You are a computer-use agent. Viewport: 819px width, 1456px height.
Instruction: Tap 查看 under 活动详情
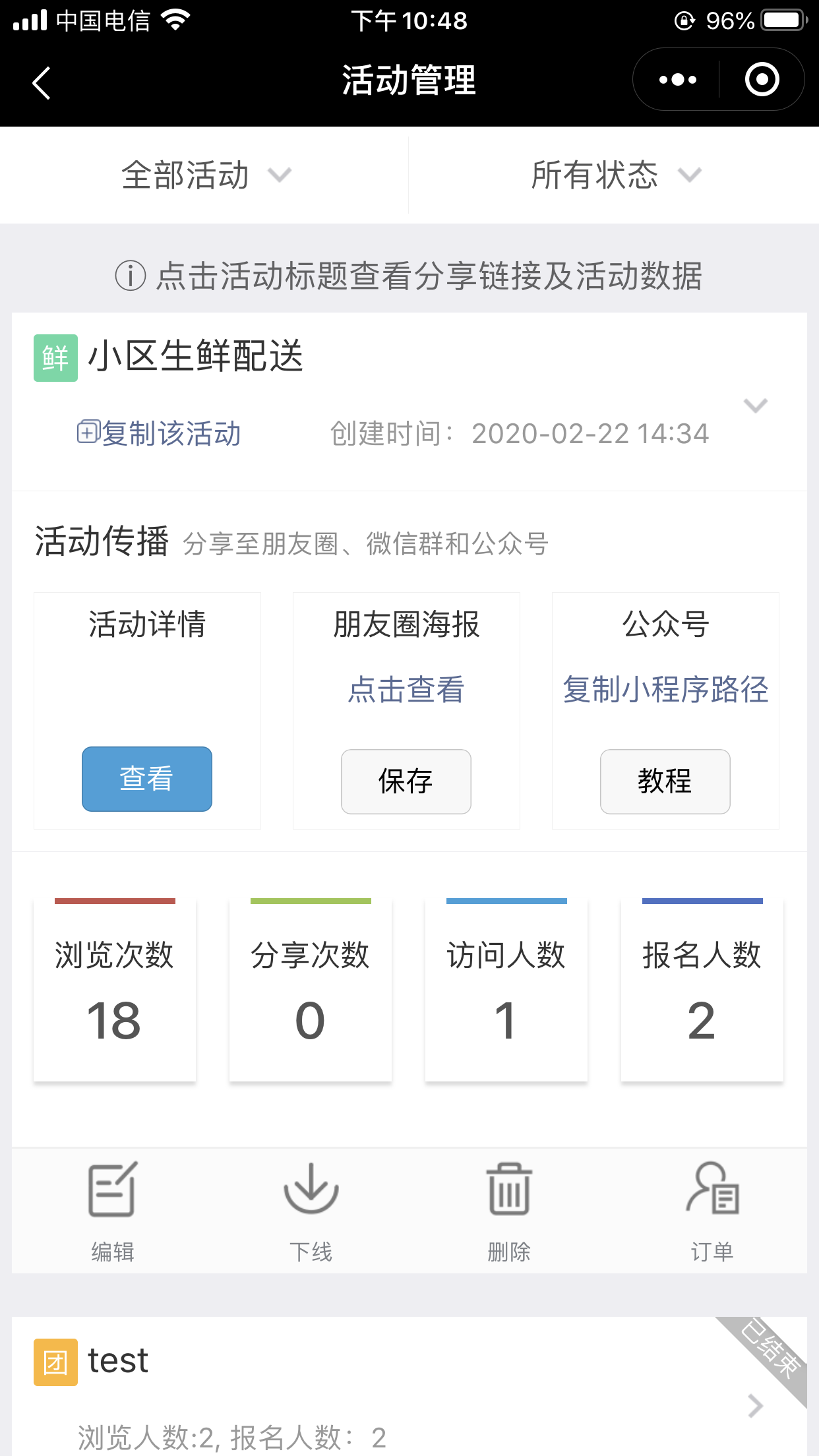[x=146, y=779]
